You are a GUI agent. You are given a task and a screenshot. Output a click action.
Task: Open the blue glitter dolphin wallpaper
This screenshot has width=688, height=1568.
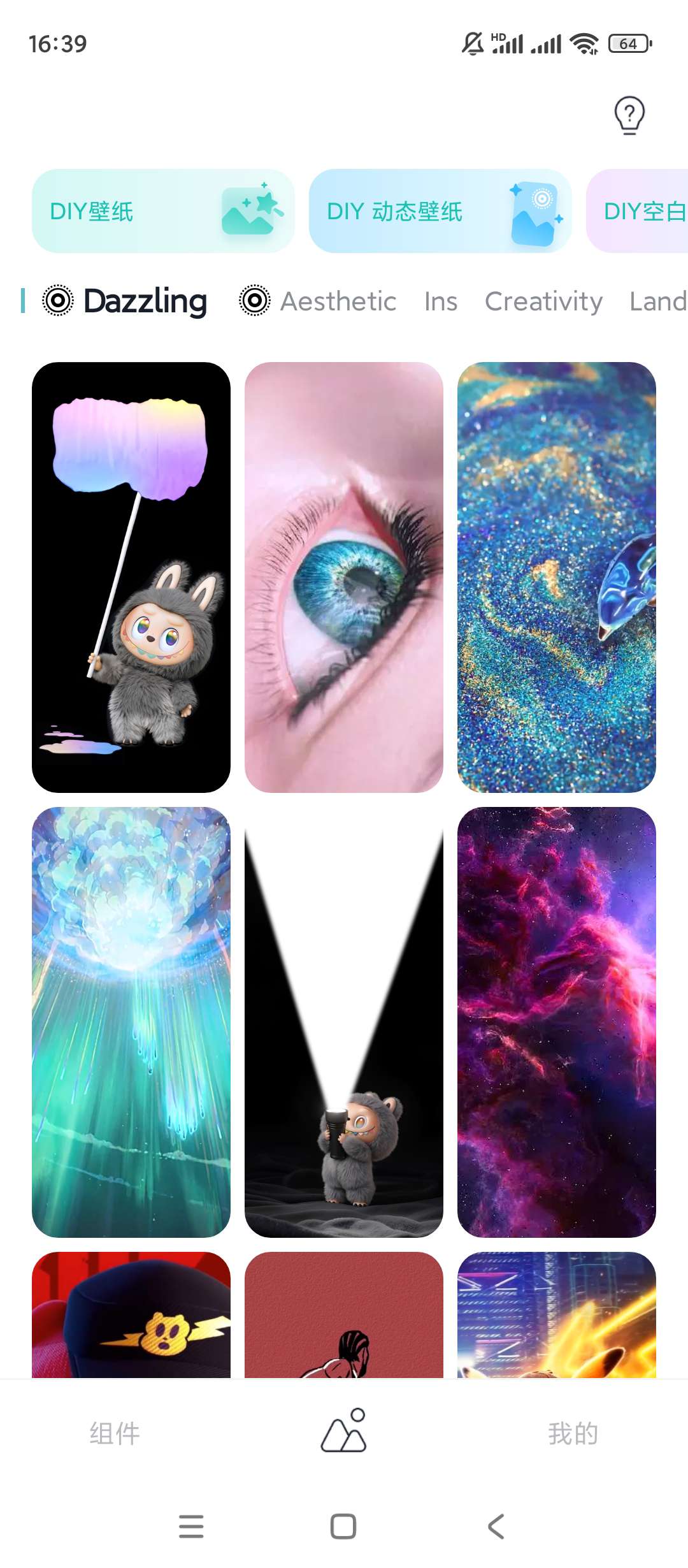(556, 577)
